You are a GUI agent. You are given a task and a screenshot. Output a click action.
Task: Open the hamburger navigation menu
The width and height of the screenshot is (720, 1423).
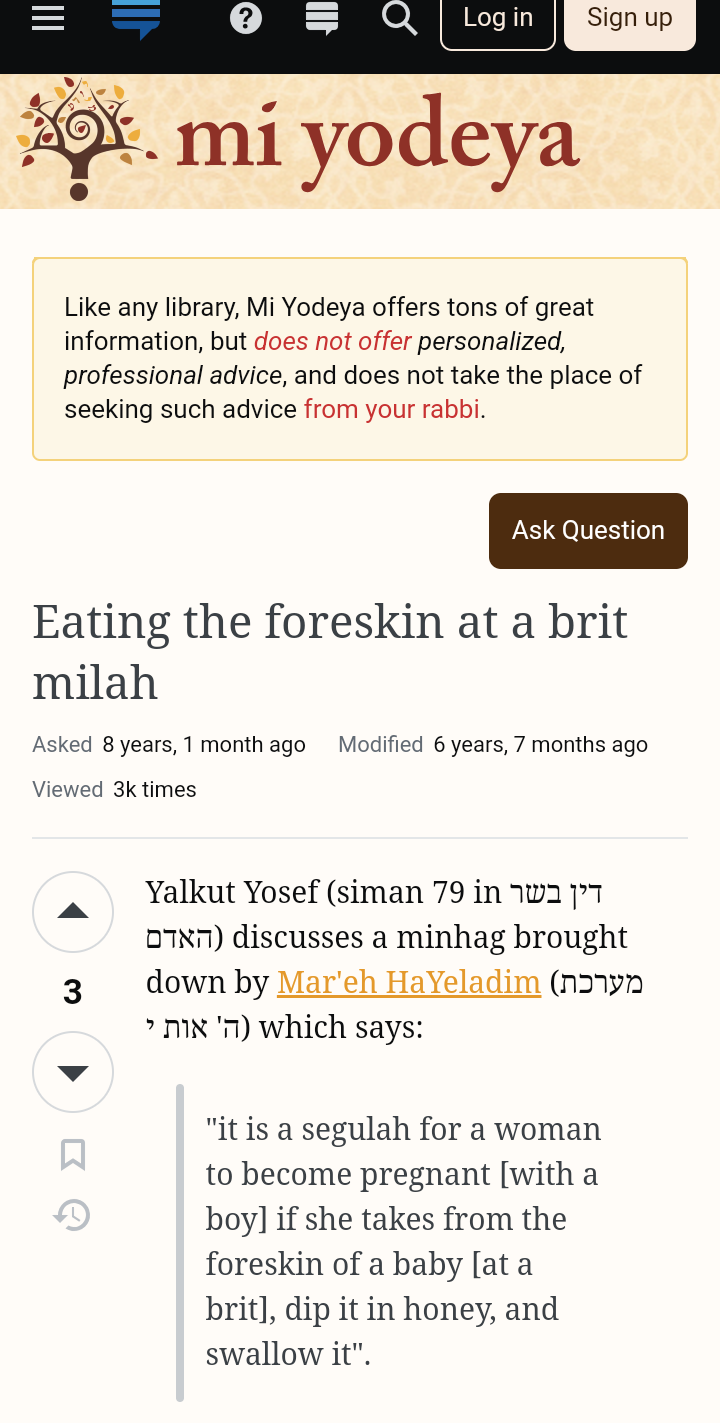(x=48, y=18)
